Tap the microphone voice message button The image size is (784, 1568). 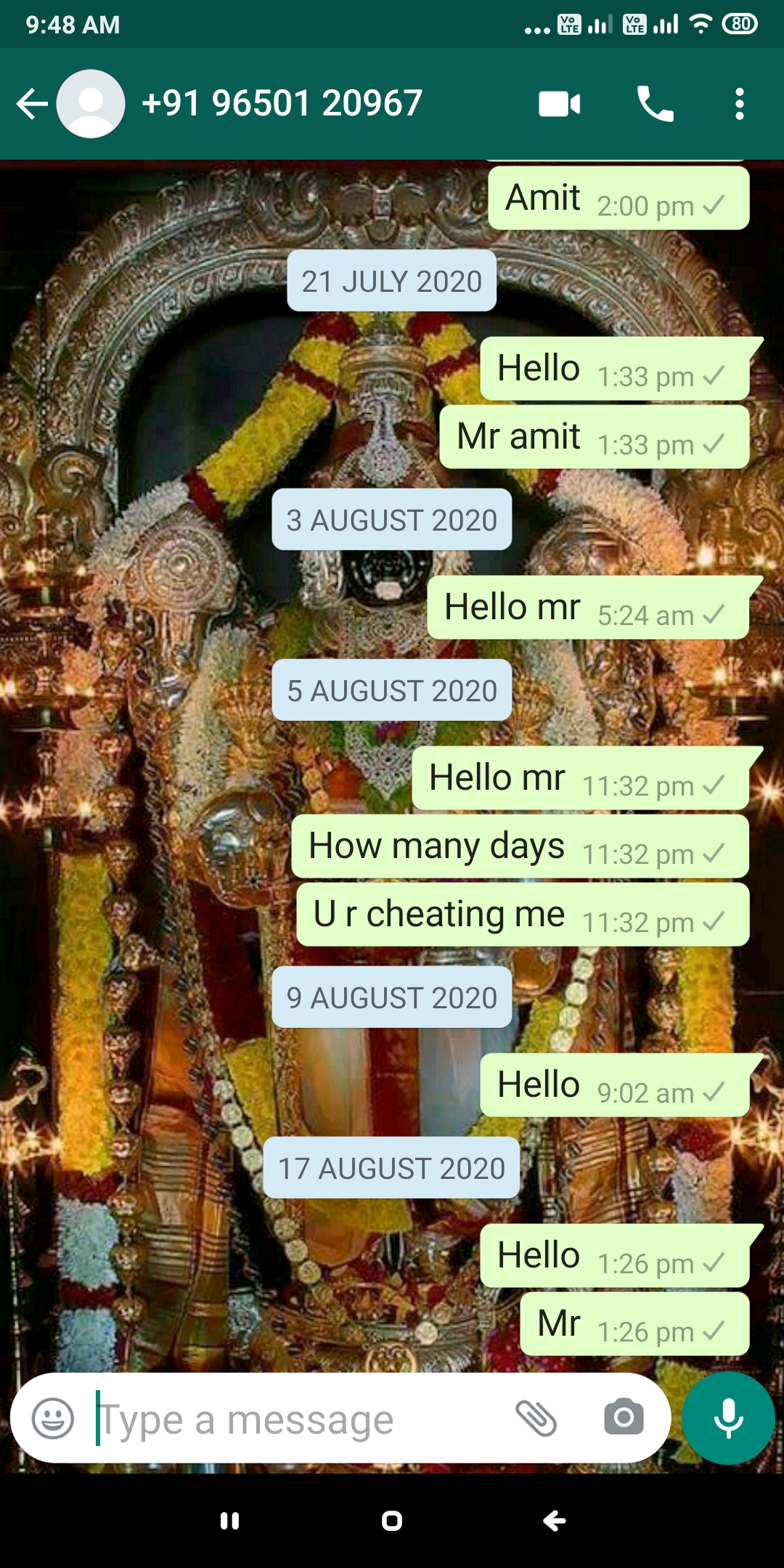pos(728,1418)
